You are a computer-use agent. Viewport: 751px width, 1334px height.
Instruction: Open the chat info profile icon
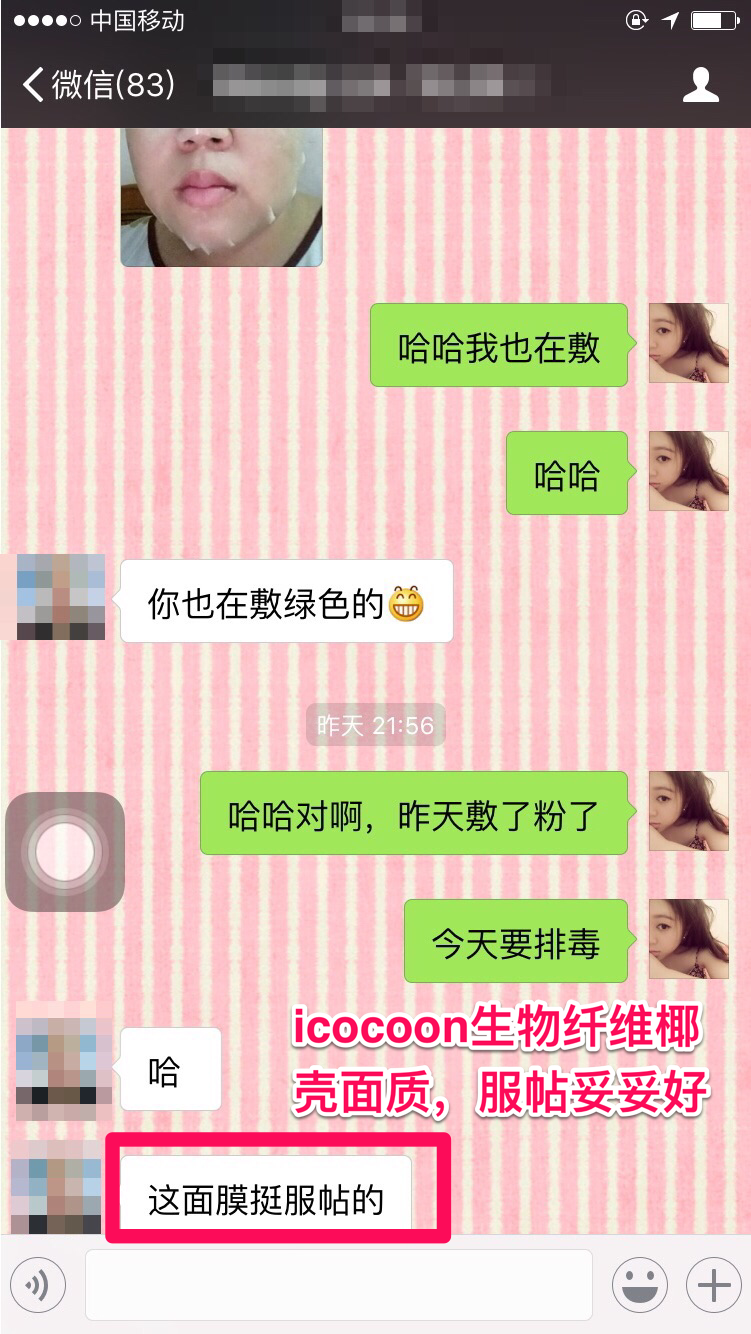[x=700, y=85]
